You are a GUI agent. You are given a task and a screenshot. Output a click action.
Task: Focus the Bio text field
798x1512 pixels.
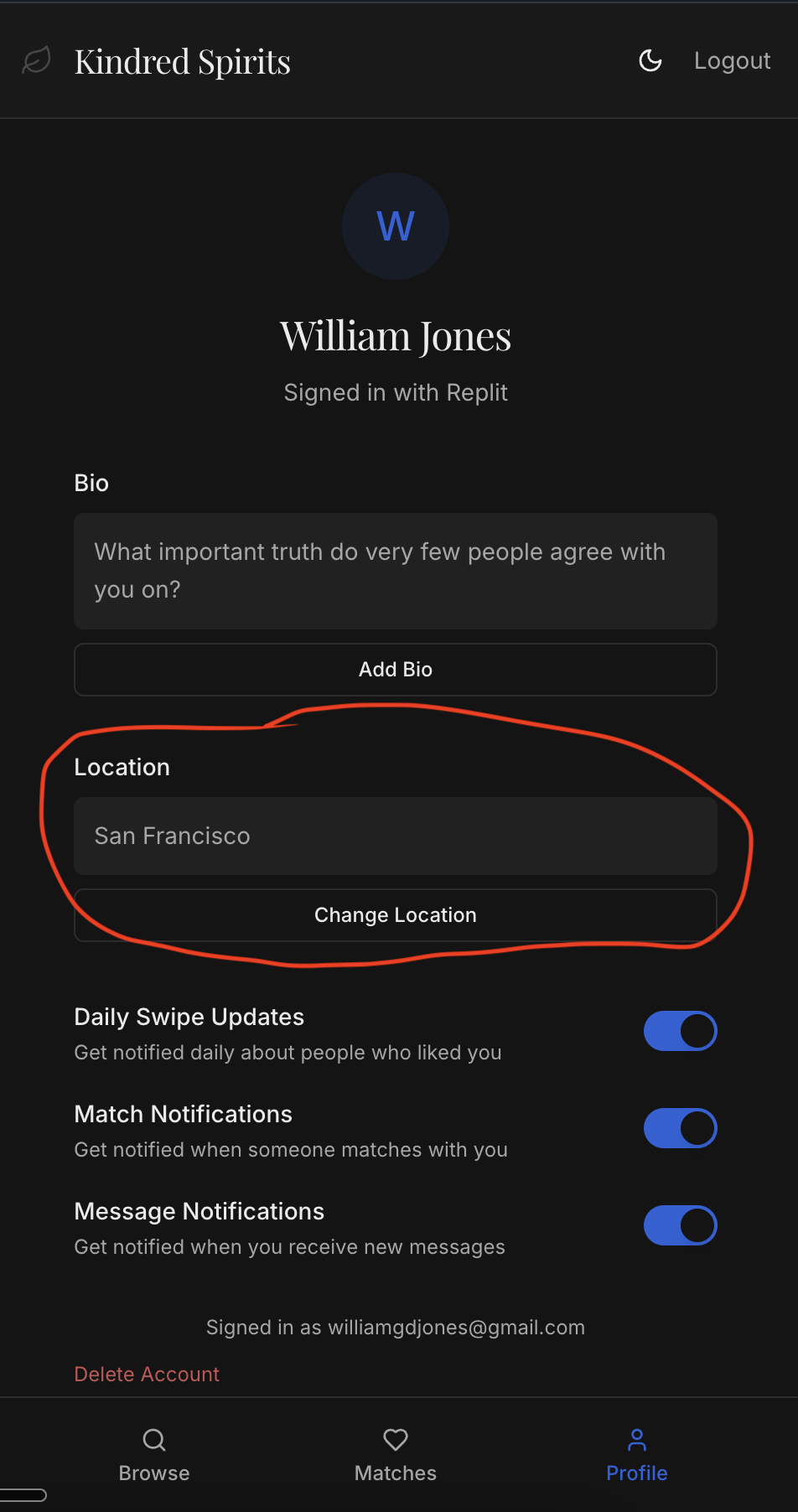(x=396, y=571)
